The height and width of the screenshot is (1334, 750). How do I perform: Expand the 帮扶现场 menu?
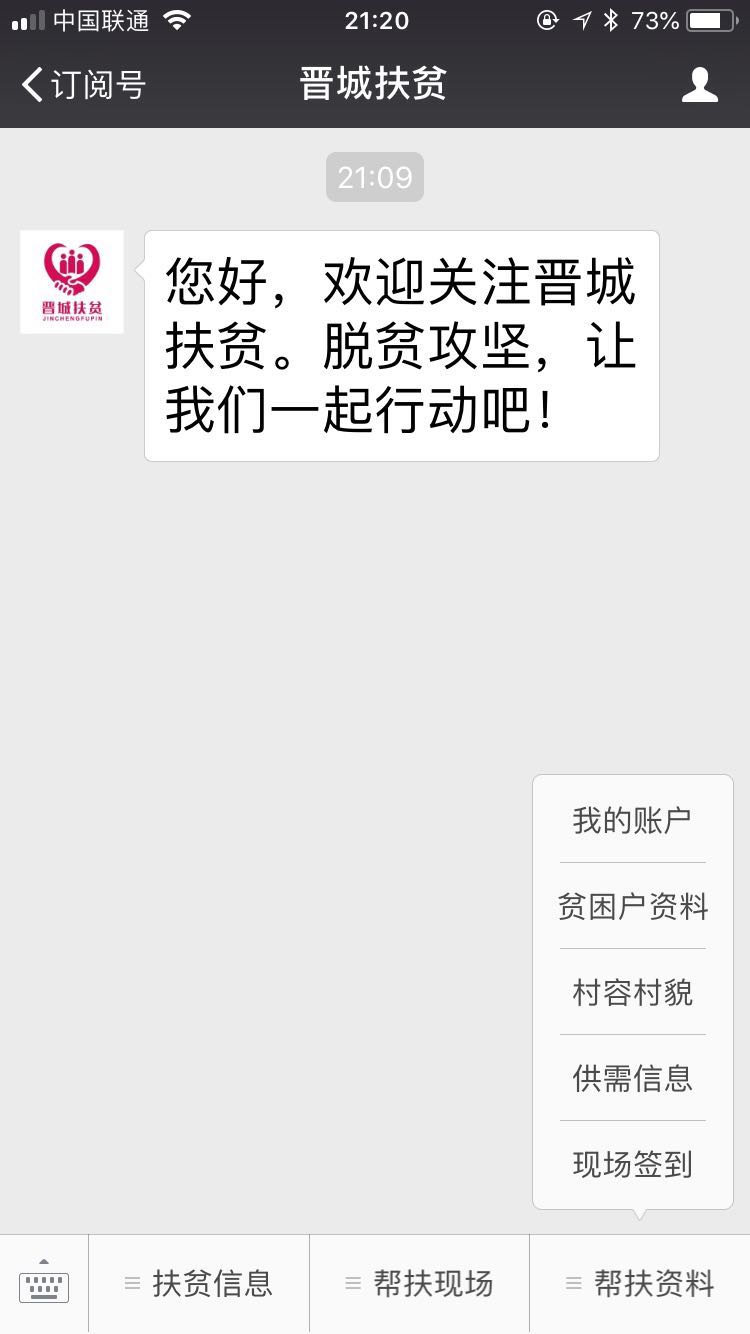[x=419, y=1284]
